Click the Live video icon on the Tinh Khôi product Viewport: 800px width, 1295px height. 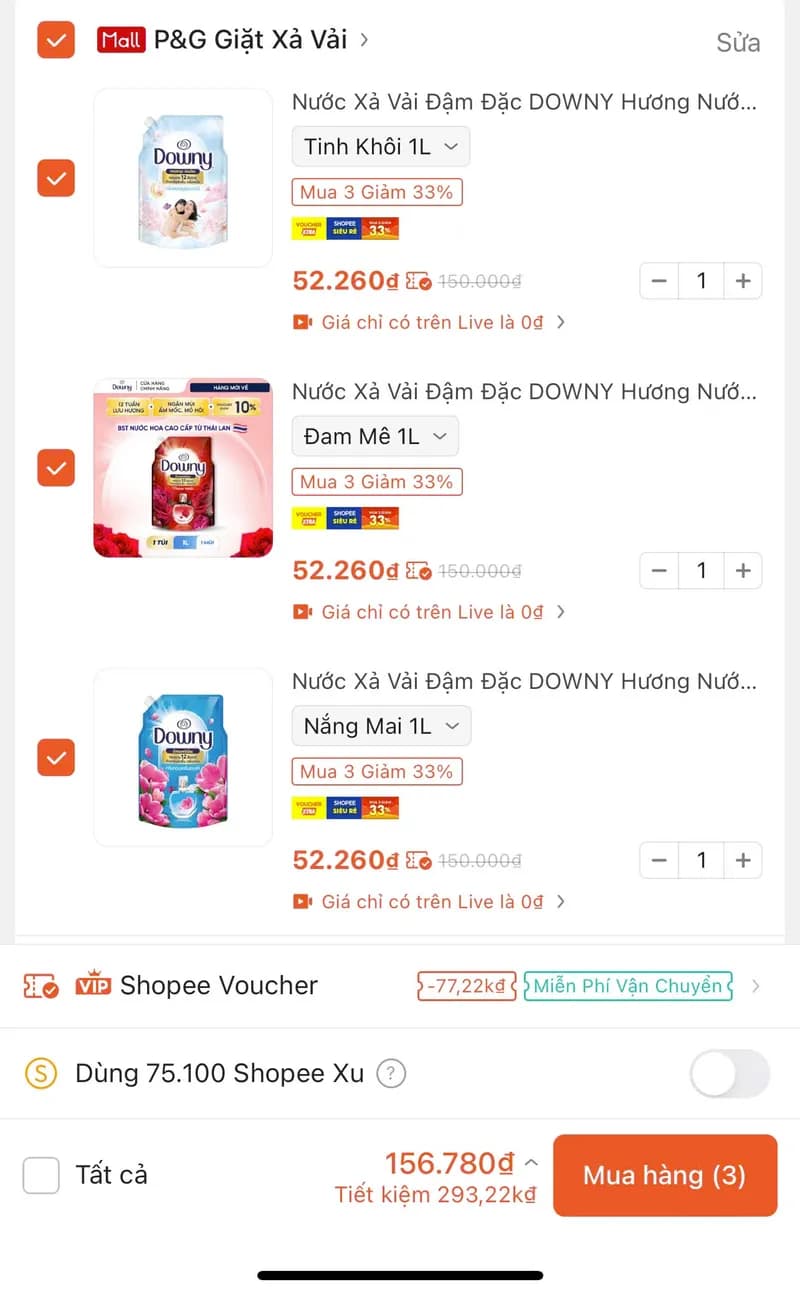pos(302,322)
